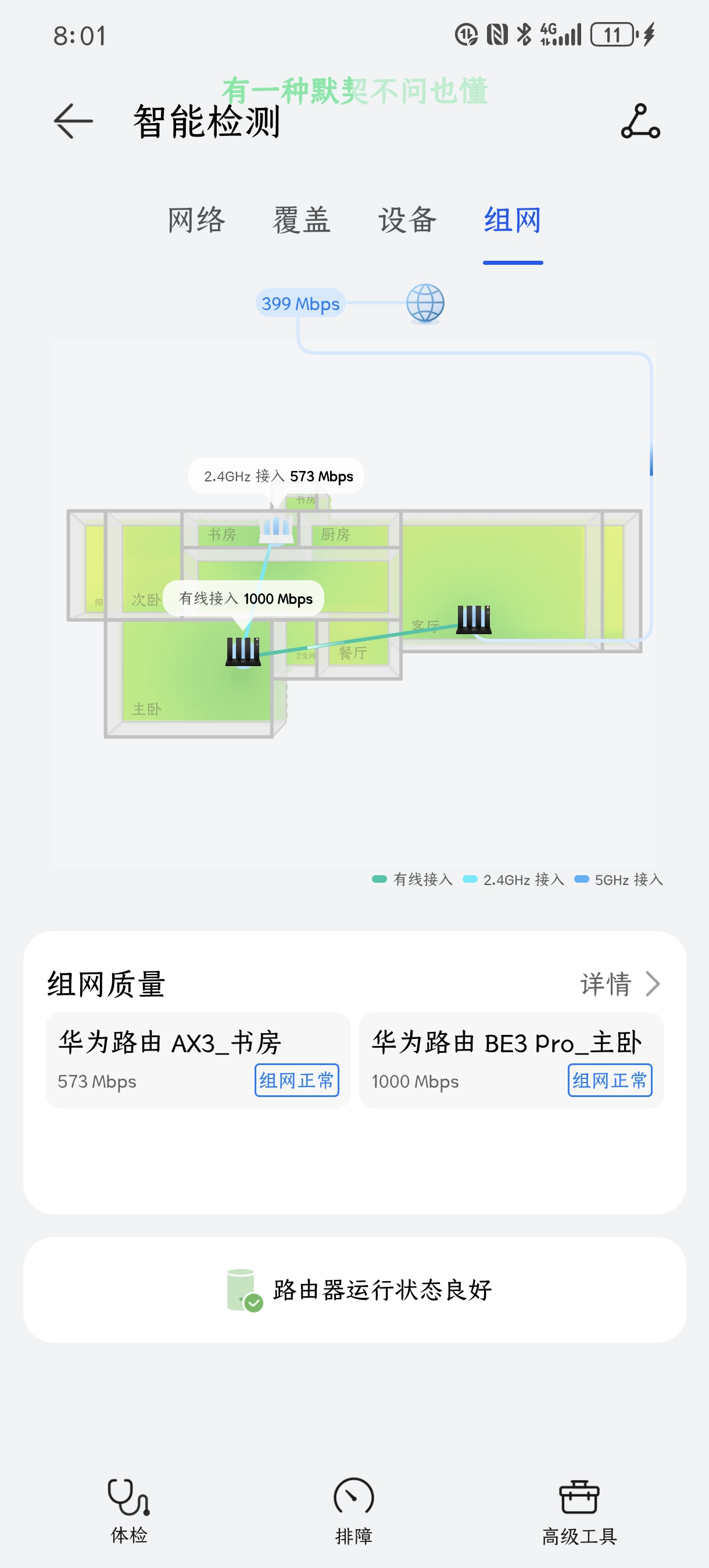The width and height of the screenshot is (709, 1568).
Task: Tap the 书房 router on the floor map
Action: click(276, 529)
